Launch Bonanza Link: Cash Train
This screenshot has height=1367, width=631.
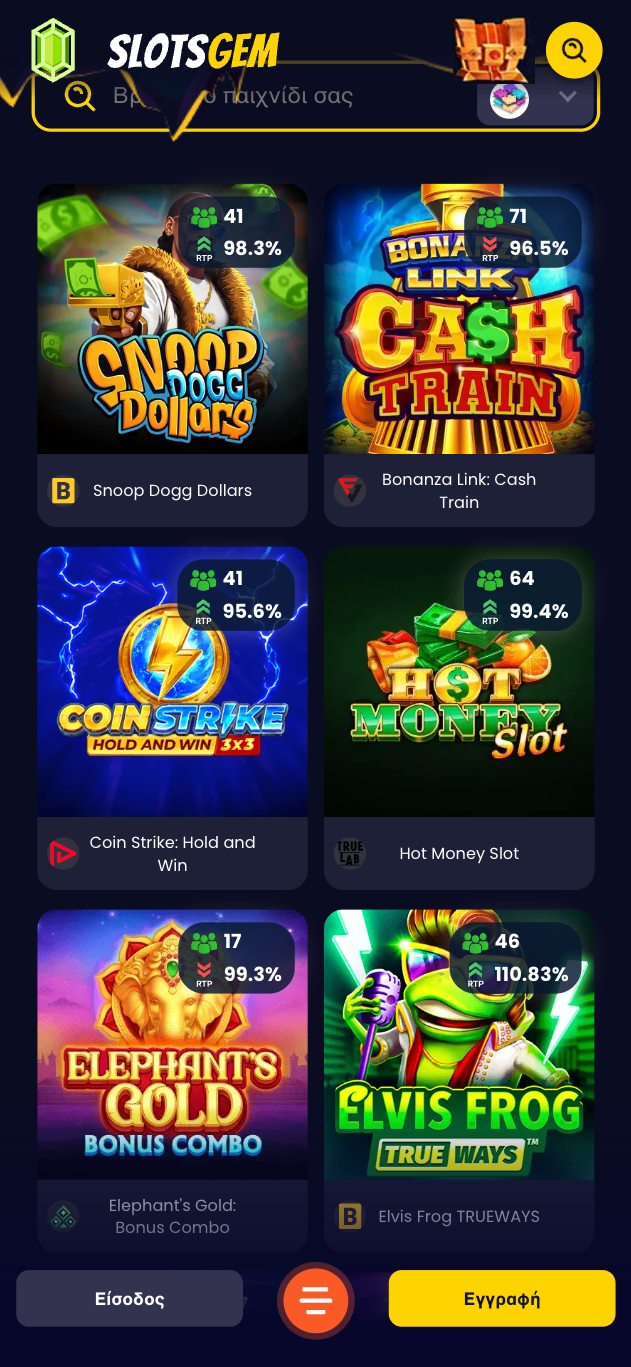[459, 320]
